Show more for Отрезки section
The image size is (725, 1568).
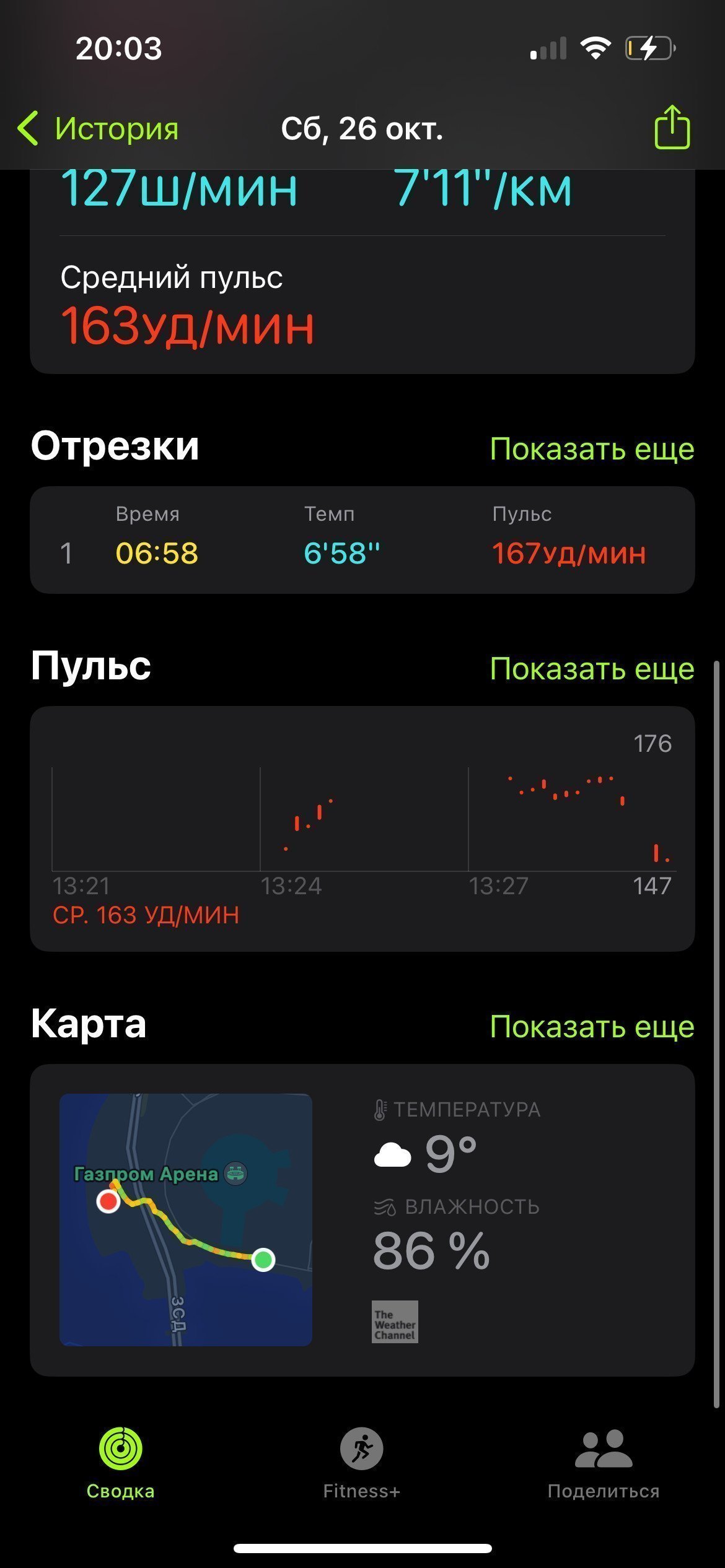click(592, 448)
